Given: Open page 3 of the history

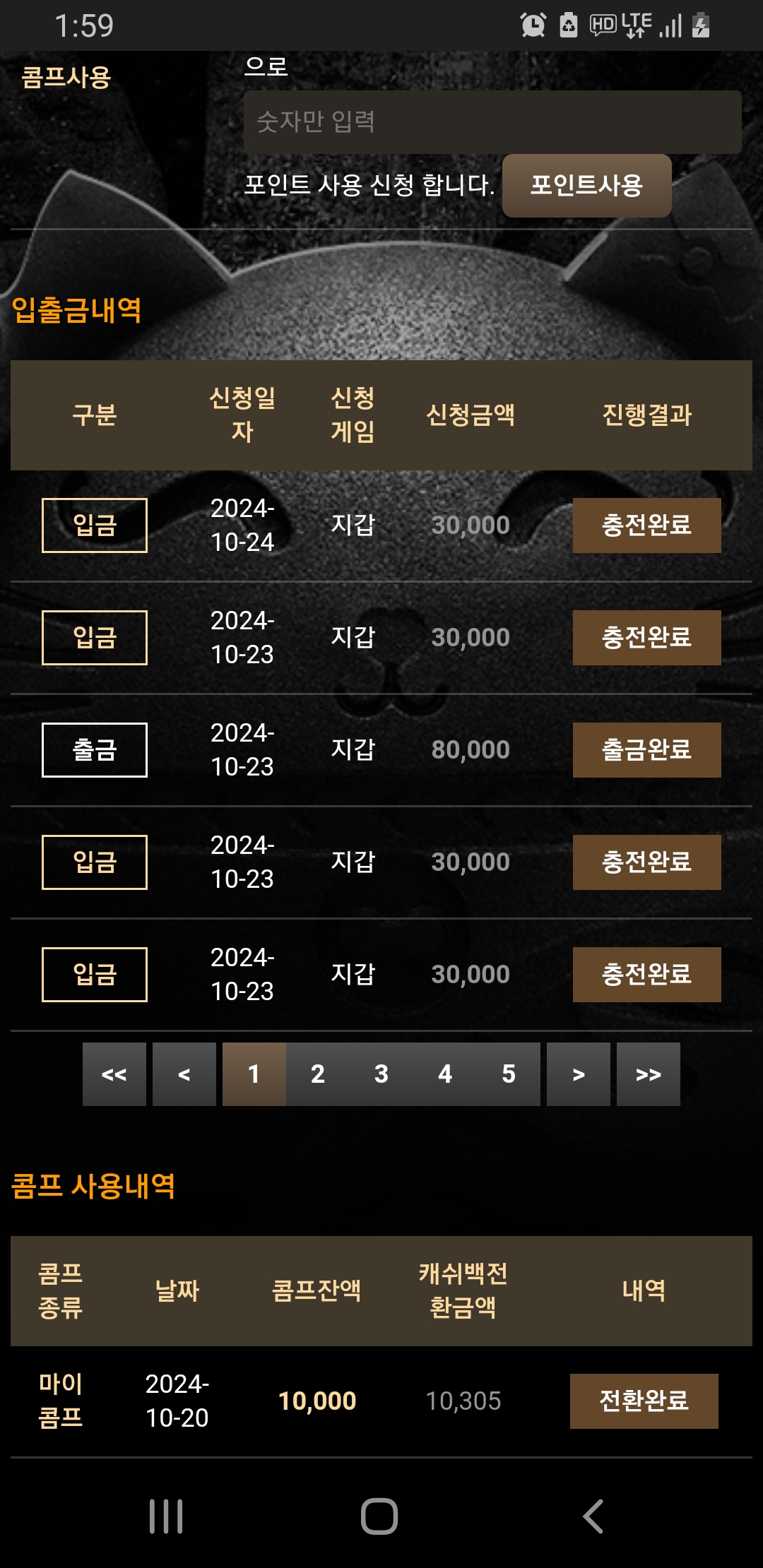Looking at the screenshot, I should click(381, 1074).
